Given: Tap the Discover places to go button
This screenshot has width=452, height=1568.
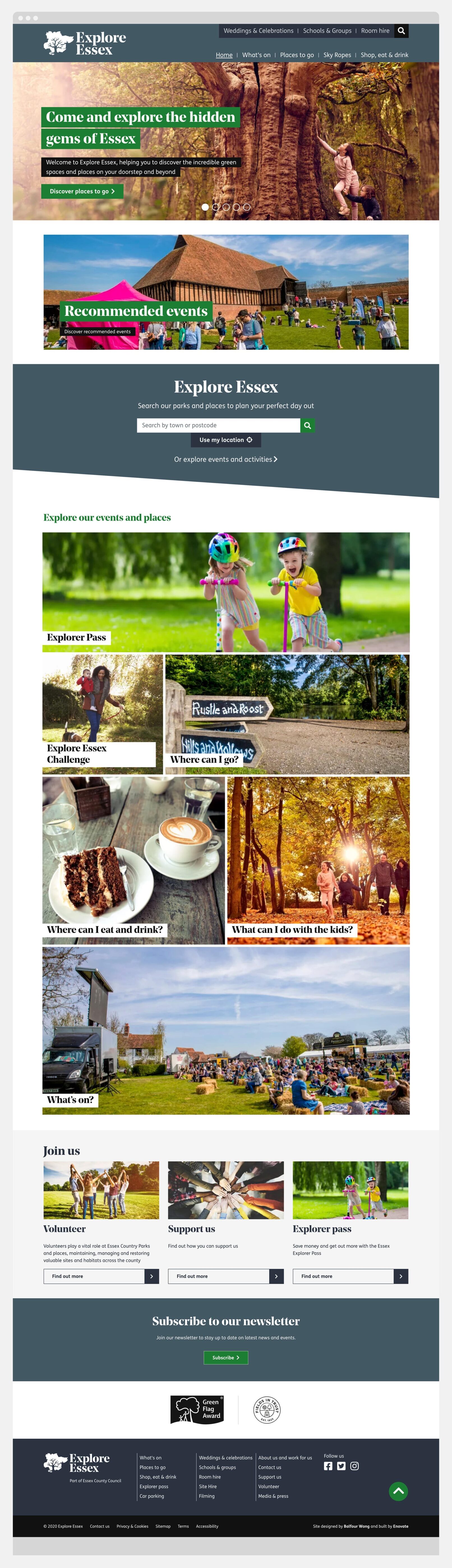Looking at the screenshot, I should (82, 192).
